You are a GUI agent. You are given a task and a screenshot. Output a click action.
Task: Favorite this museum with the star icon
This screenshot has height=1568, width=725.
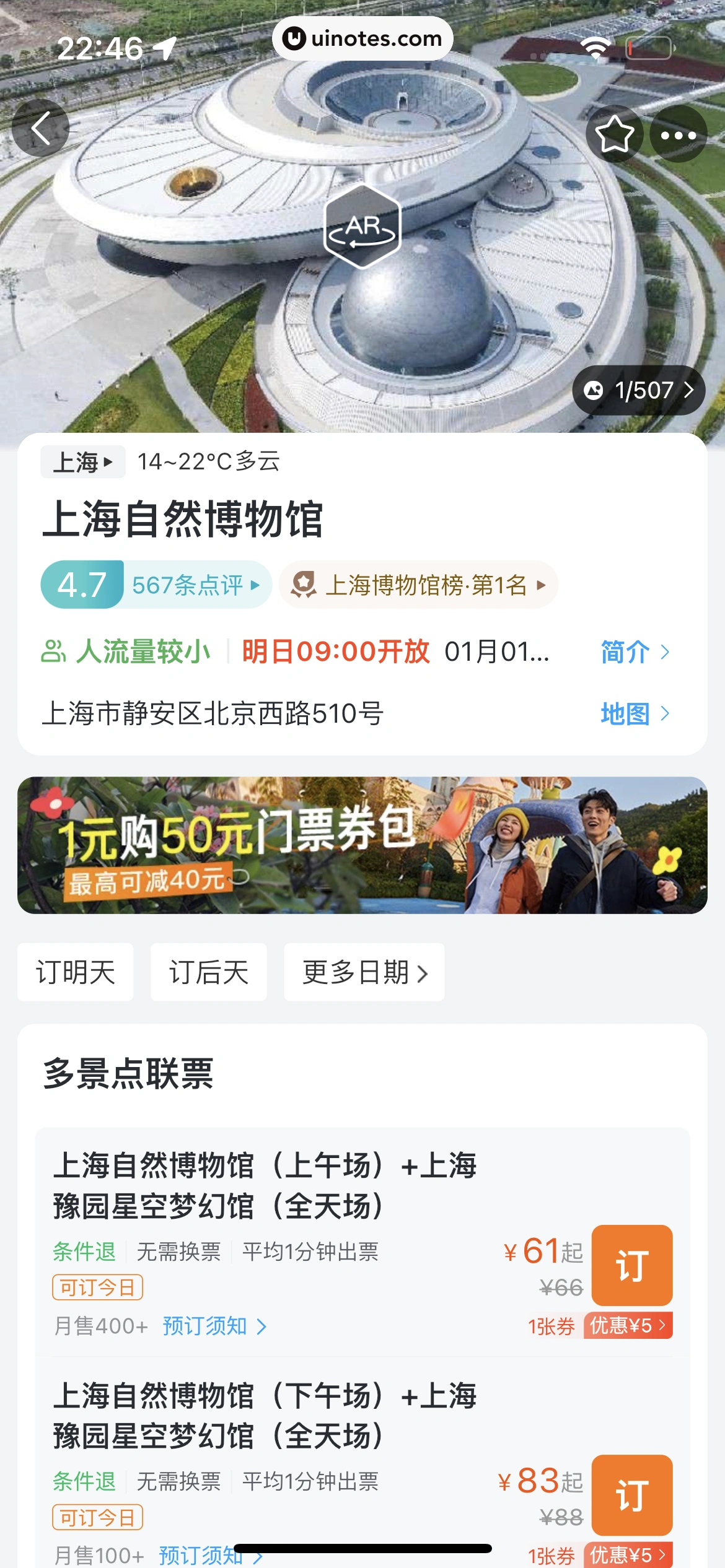point(614,134)
